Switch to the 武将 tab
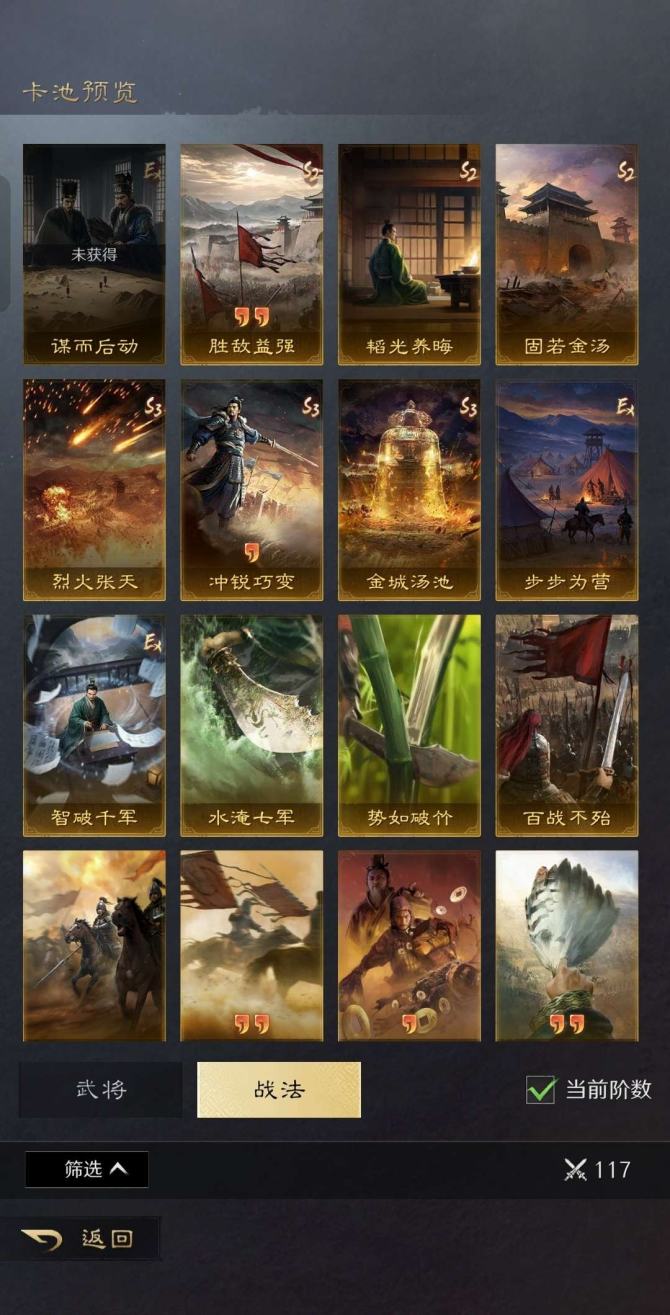This screenshot has width=670, height=1315. pos(101,1090)
